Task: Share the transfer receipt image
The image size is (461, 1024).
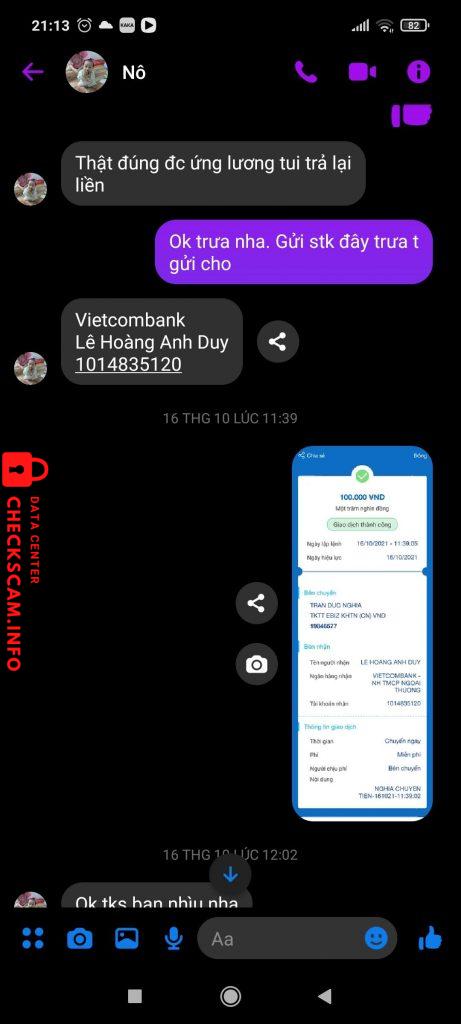Action: pos(257,603)
